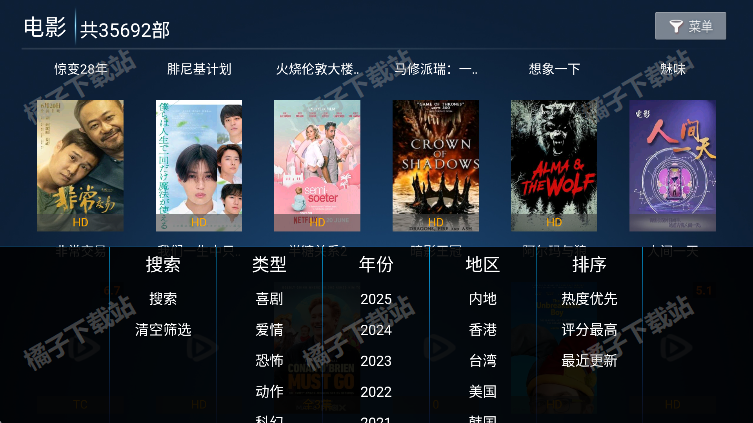Viewport: 753px width, 423px height.
Task: Sort by 评分最高
Action: [589, 330]
